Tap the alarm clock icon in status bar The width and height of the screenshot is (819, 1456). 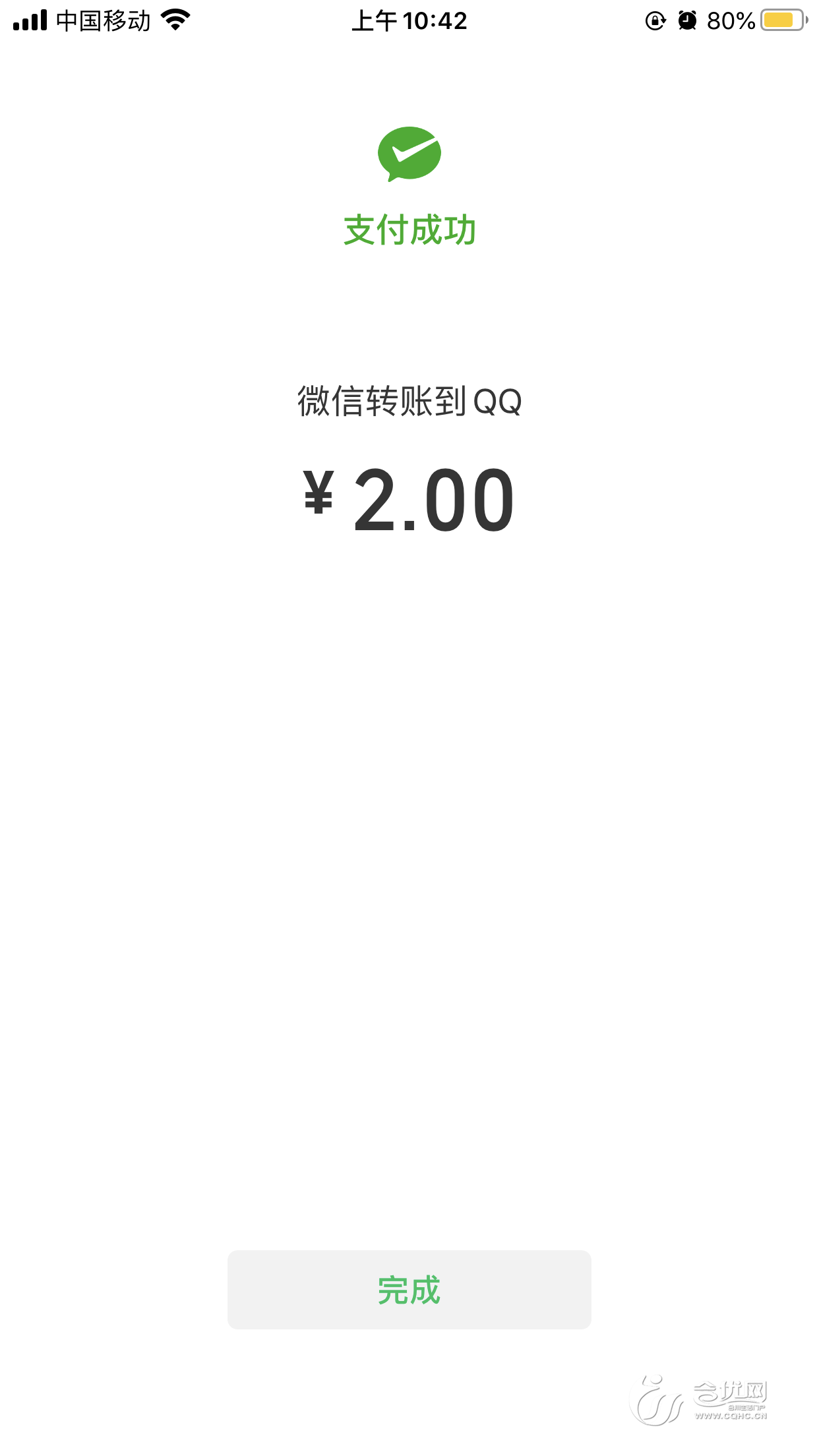(x=686, y=20)
